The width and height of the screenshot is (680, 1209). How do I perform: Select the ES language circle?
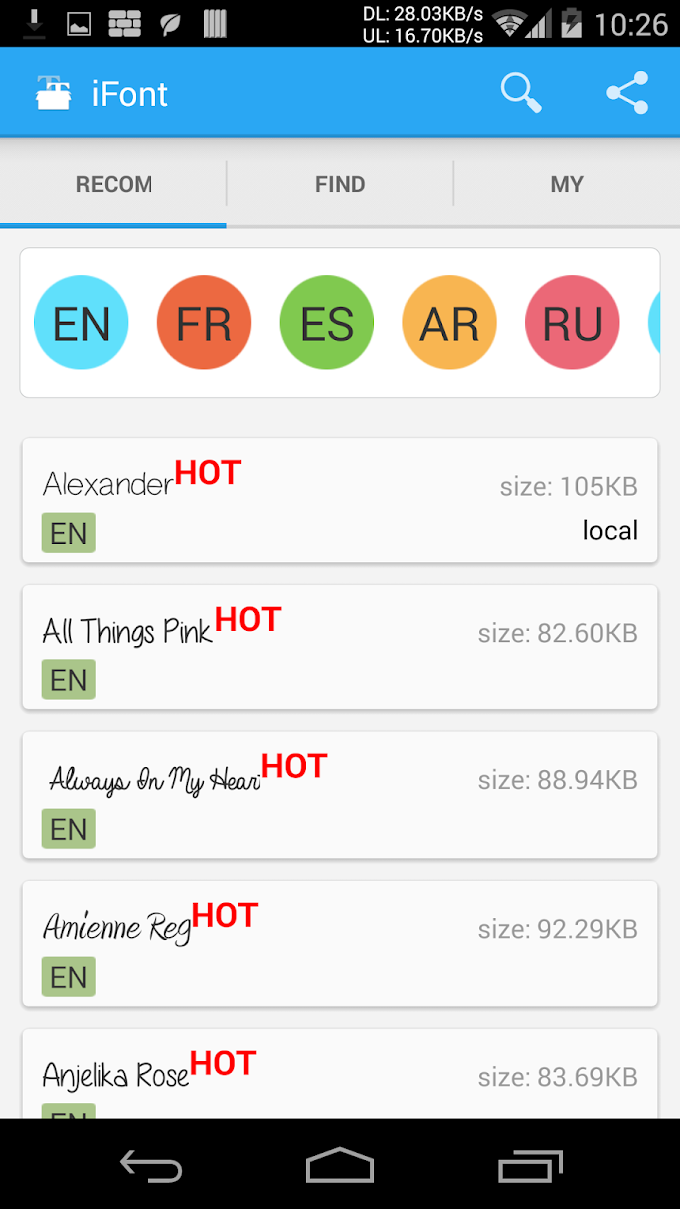(x=327, y=323)
